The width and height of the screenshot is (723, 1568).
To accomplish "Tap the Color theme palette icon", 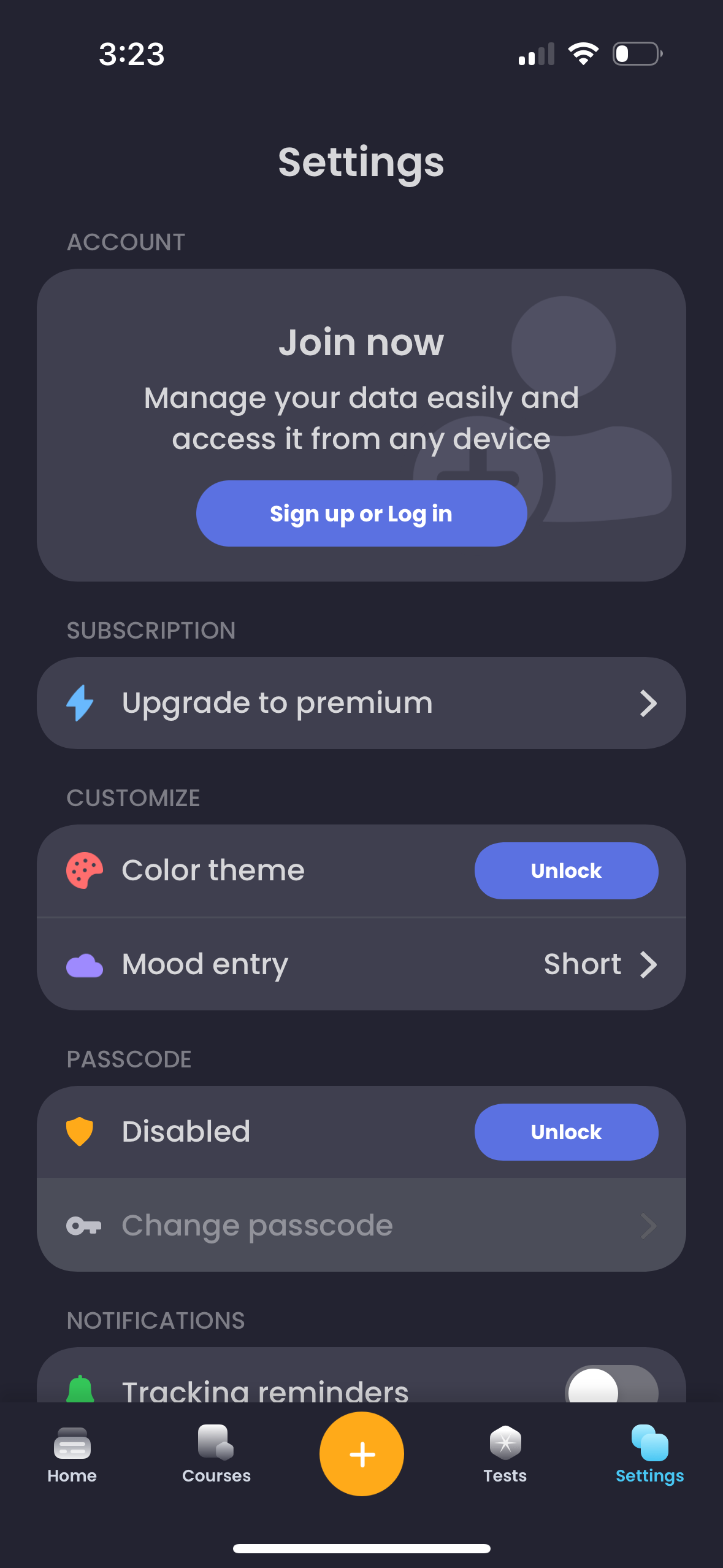I will pyautogui.click(x=83, y=870).
